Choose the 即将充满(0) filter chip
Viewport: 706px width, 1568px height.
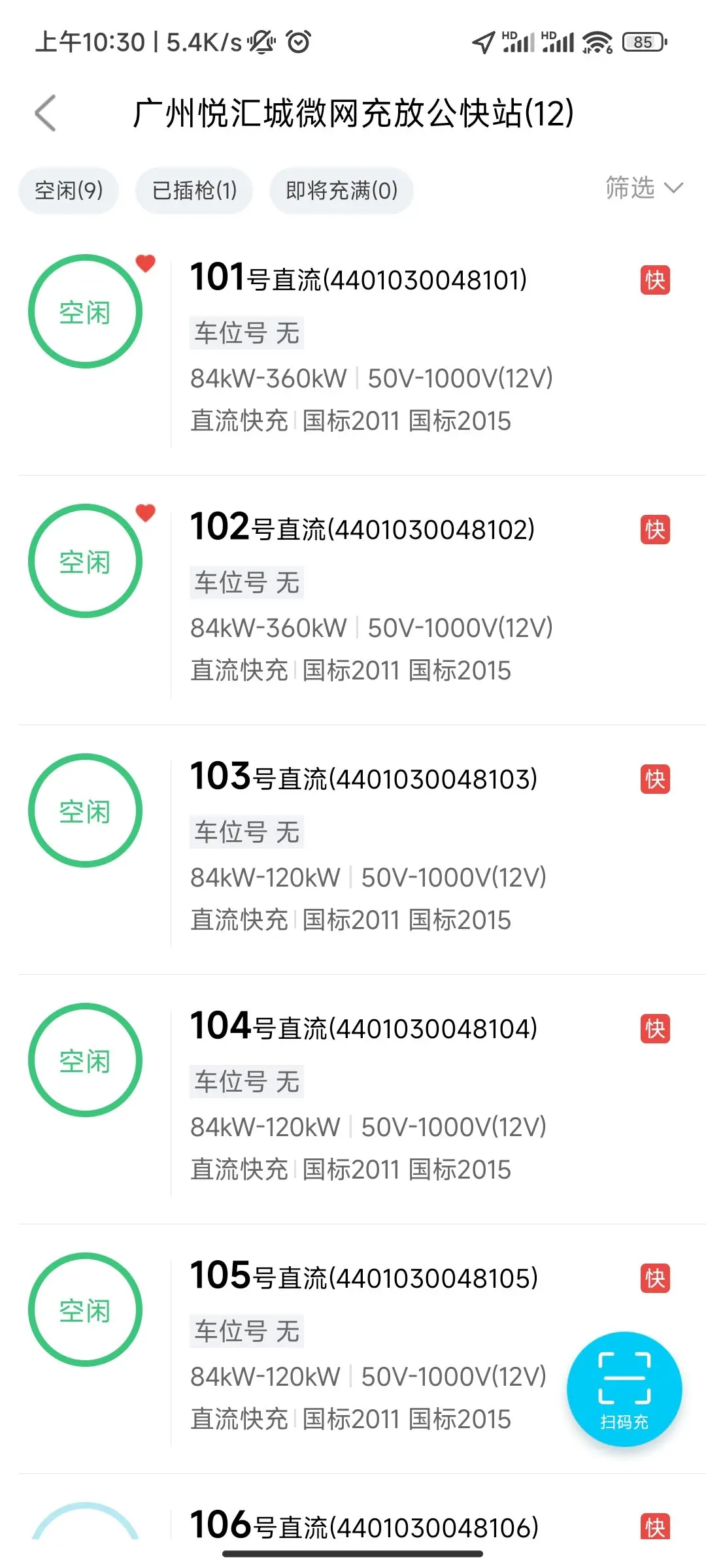coord(341,191)
